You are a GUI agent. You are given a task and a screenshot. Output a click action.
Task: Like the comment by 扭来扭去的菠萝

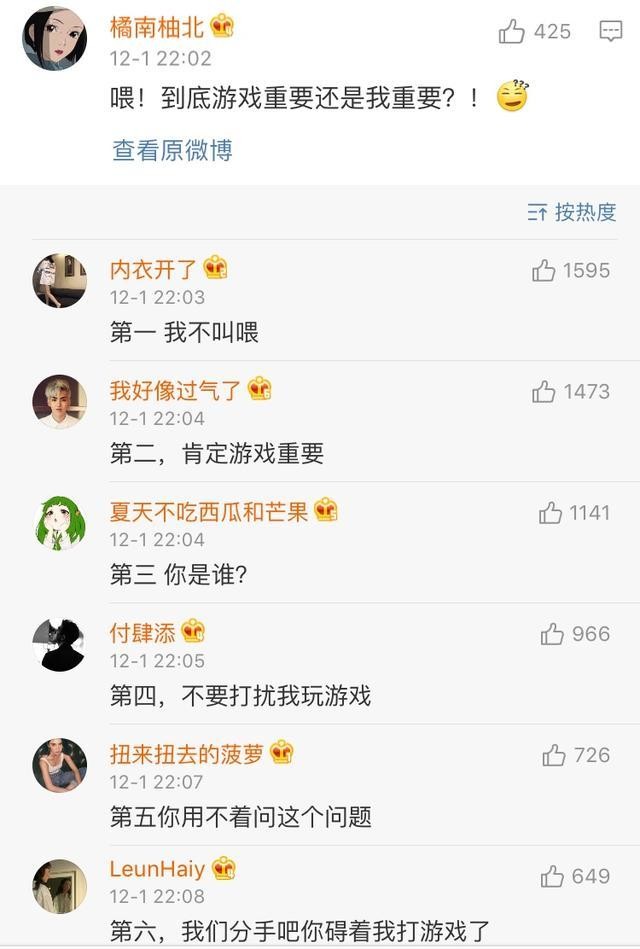554,755
